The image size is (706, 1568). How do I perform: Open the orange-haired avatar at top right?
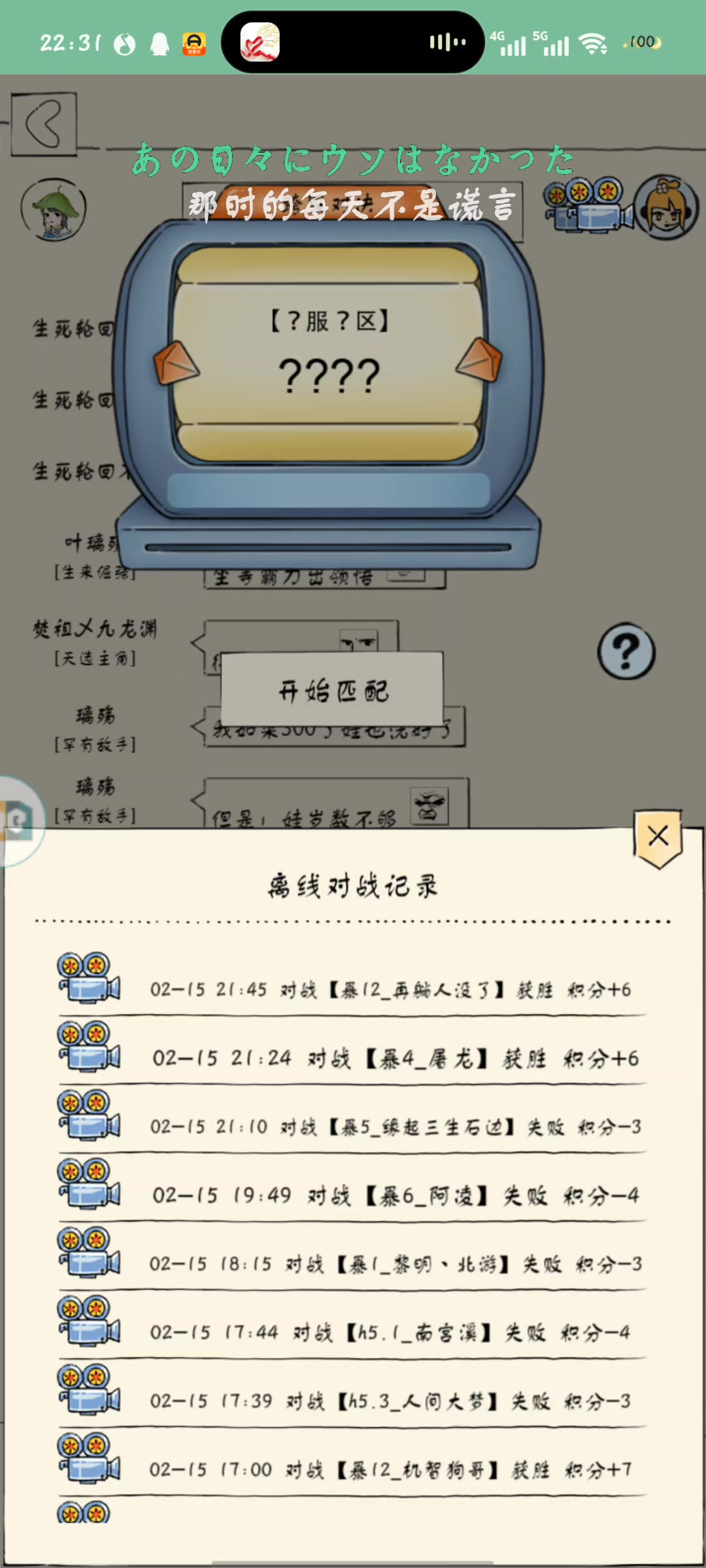pyautogui.click(x=666, y=207)
